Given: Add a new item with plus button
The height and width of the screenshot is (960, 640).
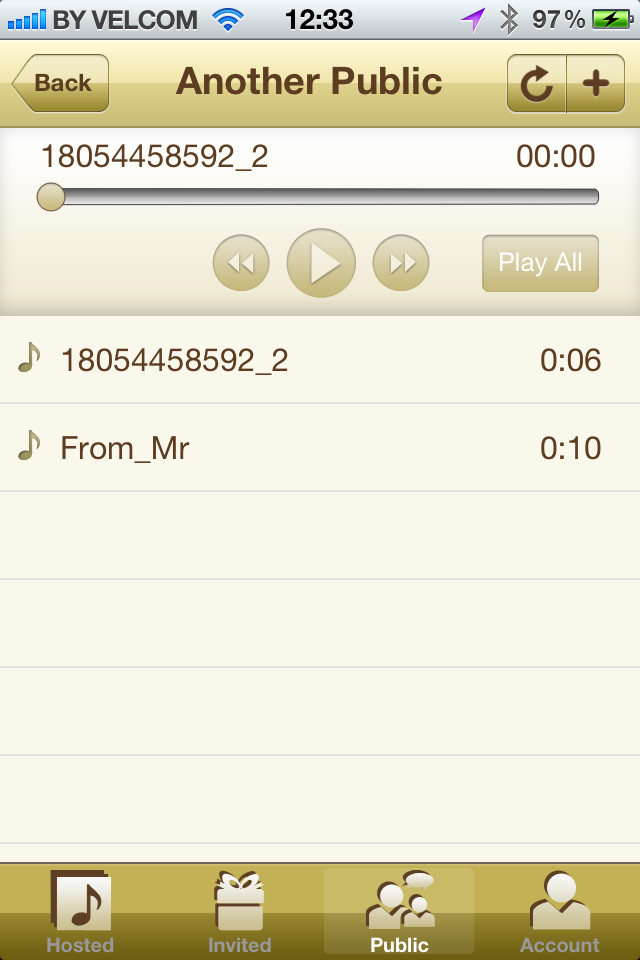Looking at the screenshot, I should coord(596,83).
